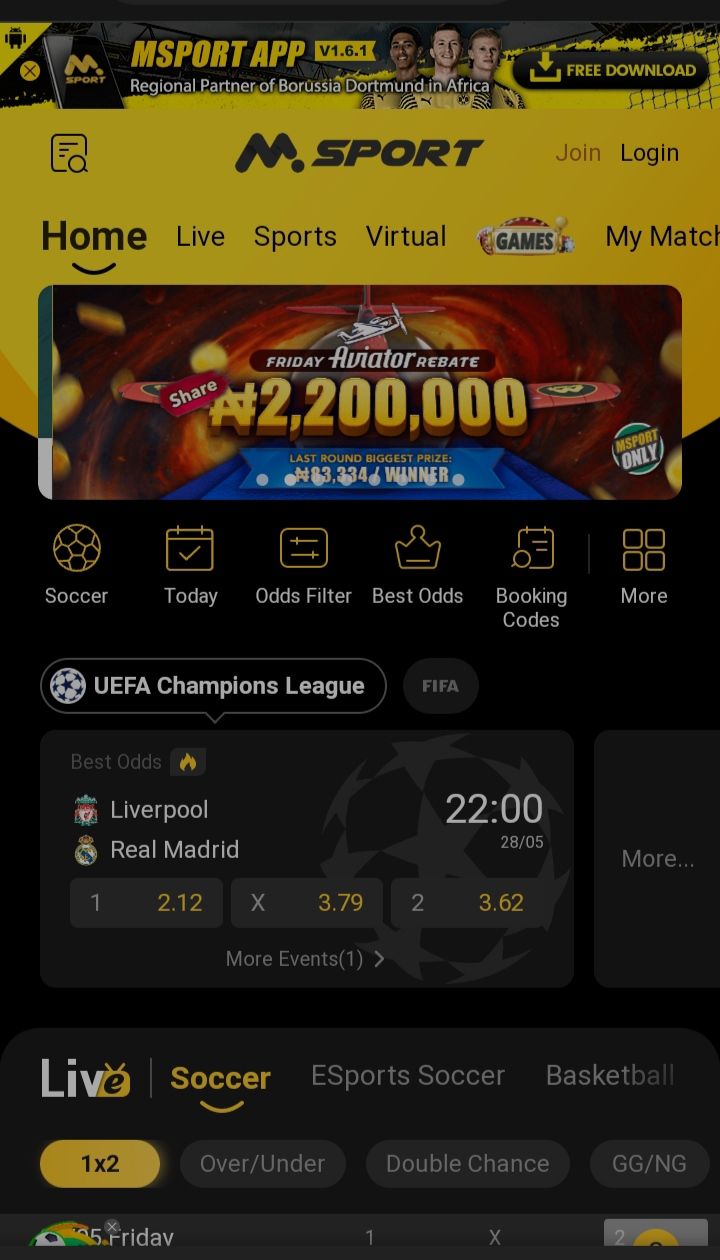Open the Virtual tab

(x=406, y=237)
